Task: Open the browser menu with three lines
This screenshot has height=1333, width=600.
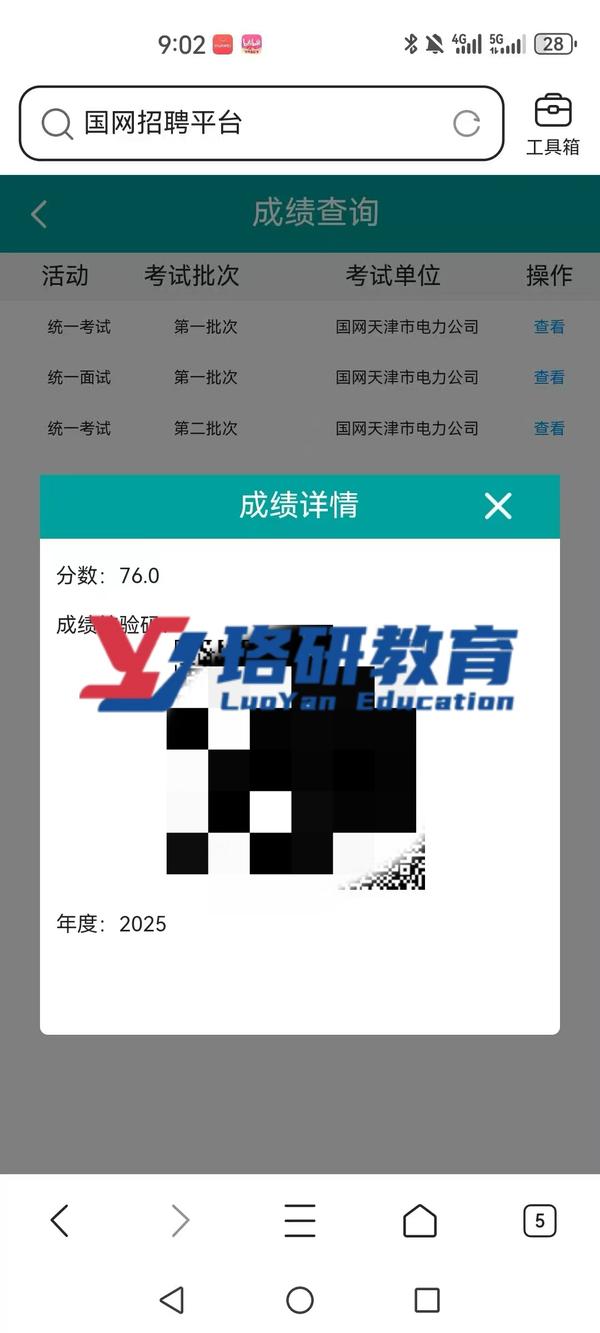Action: [x=300, y=1220]
